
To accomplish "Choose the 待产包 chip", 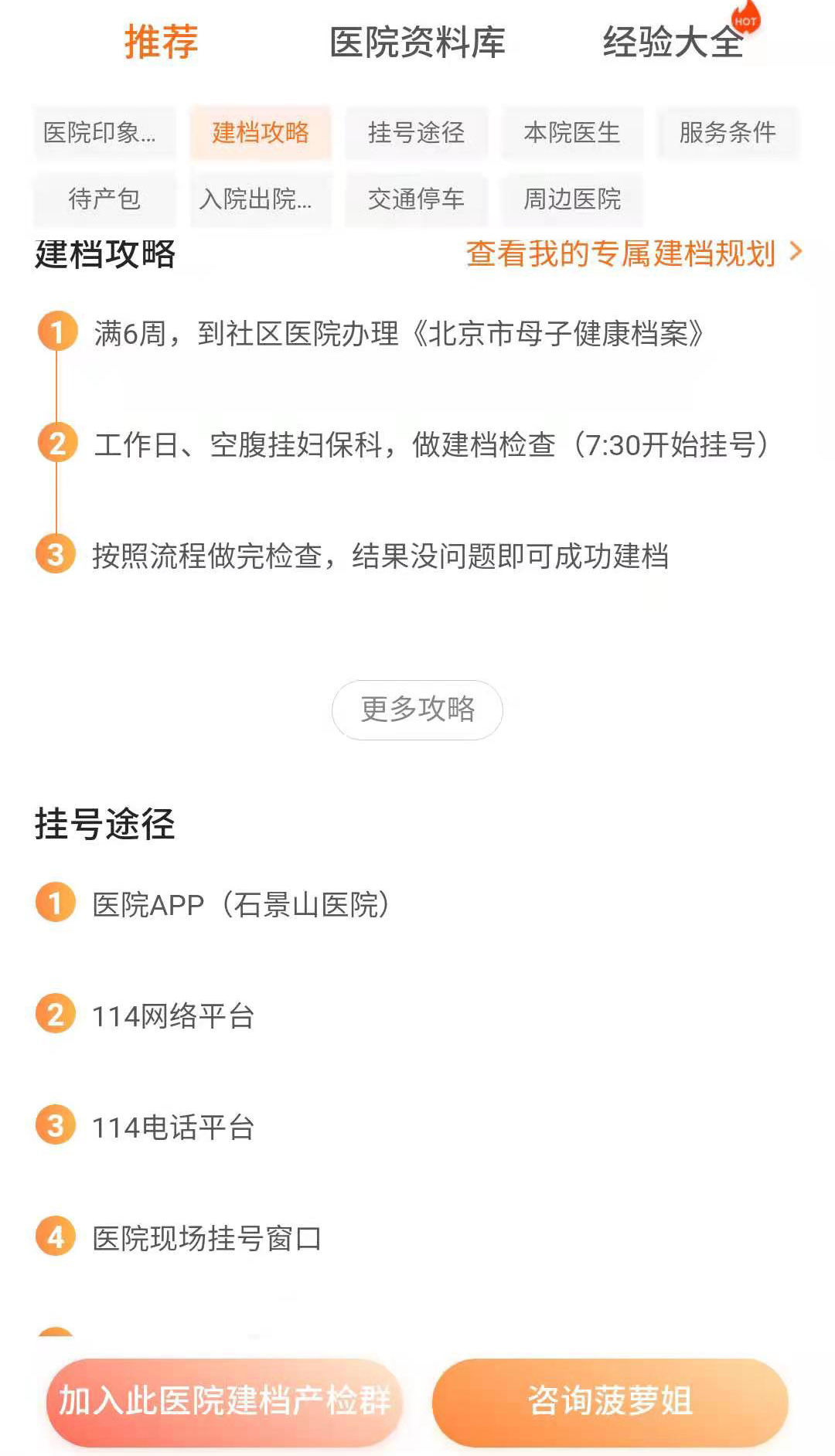I will point(104,199).
